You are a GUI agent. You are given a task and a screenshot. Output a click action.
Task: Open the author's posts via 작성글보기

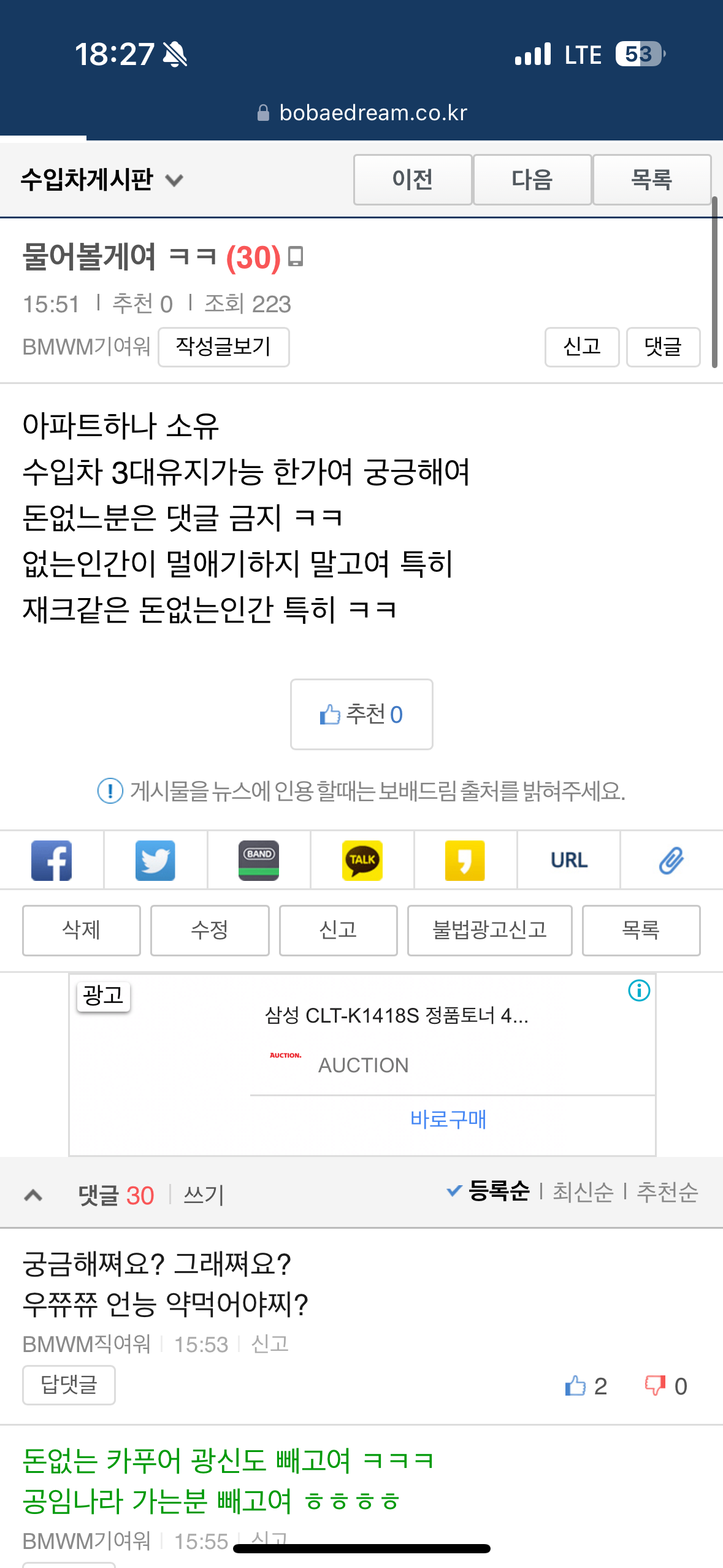(x=223, y=347)
